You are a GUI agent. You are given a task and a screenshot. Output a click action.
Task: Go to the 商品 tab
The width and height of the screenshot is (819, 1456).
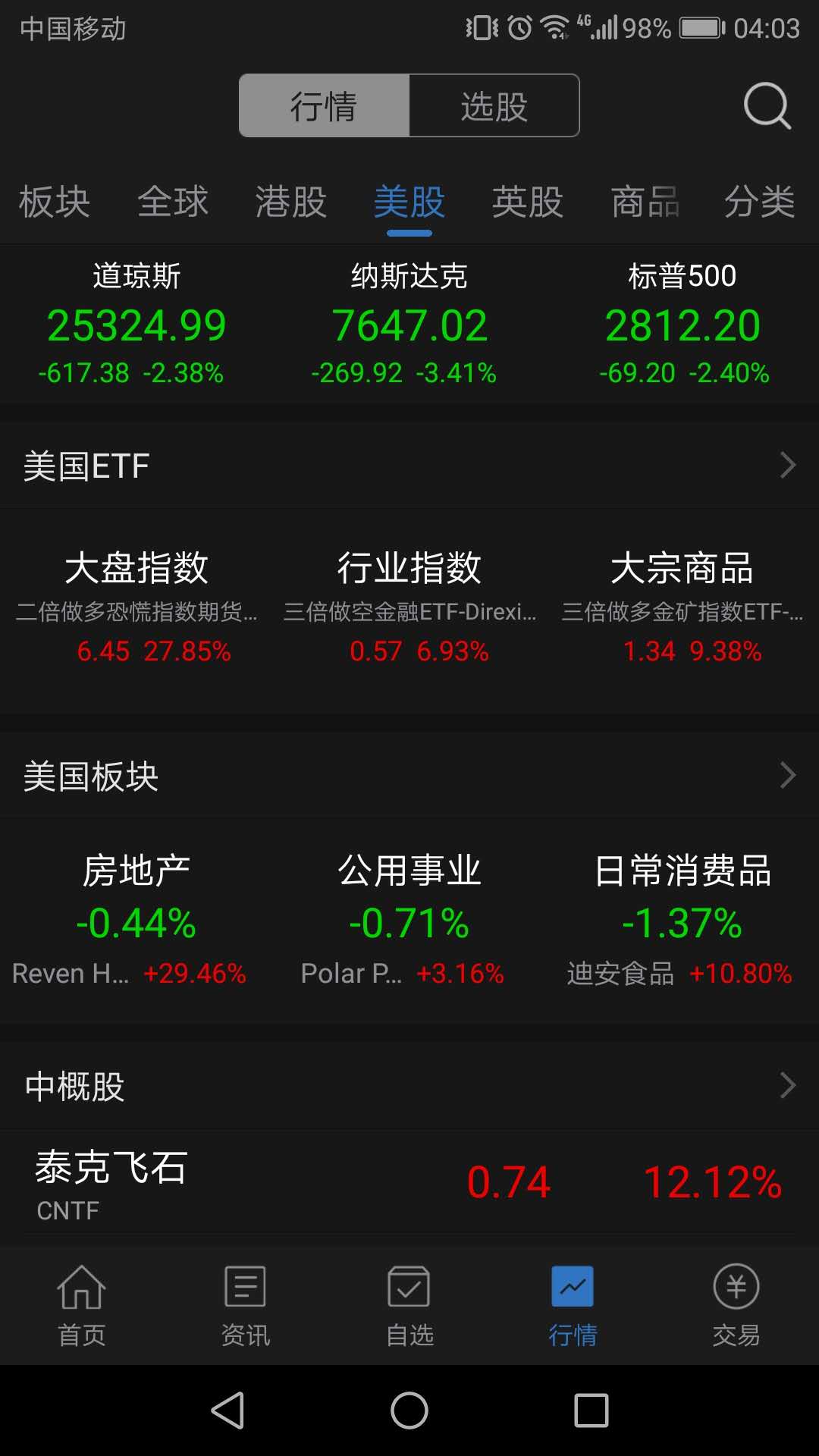pyautogui.click(x=645, y=202)
